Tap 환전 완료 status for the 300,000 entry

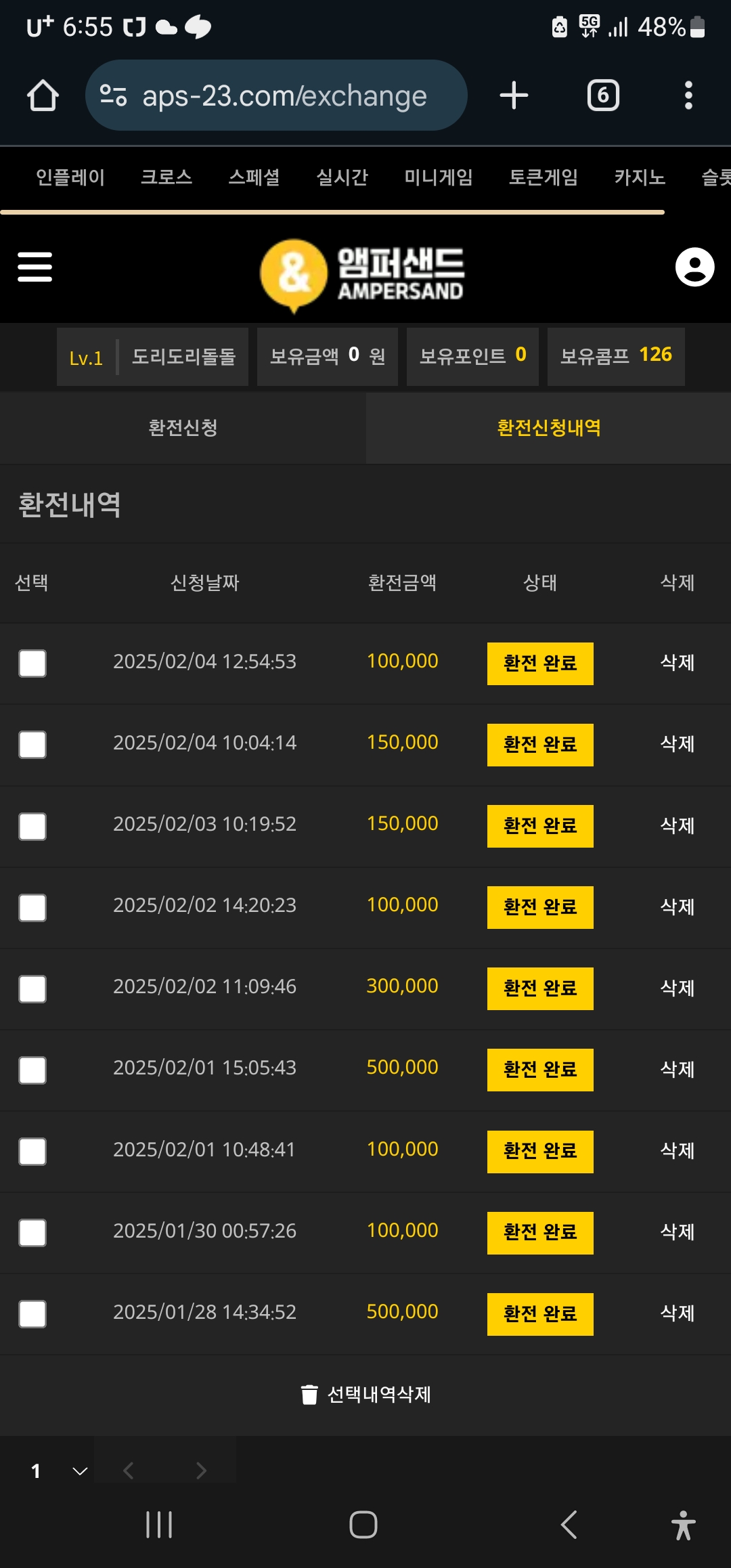click(x=540, y=988)
